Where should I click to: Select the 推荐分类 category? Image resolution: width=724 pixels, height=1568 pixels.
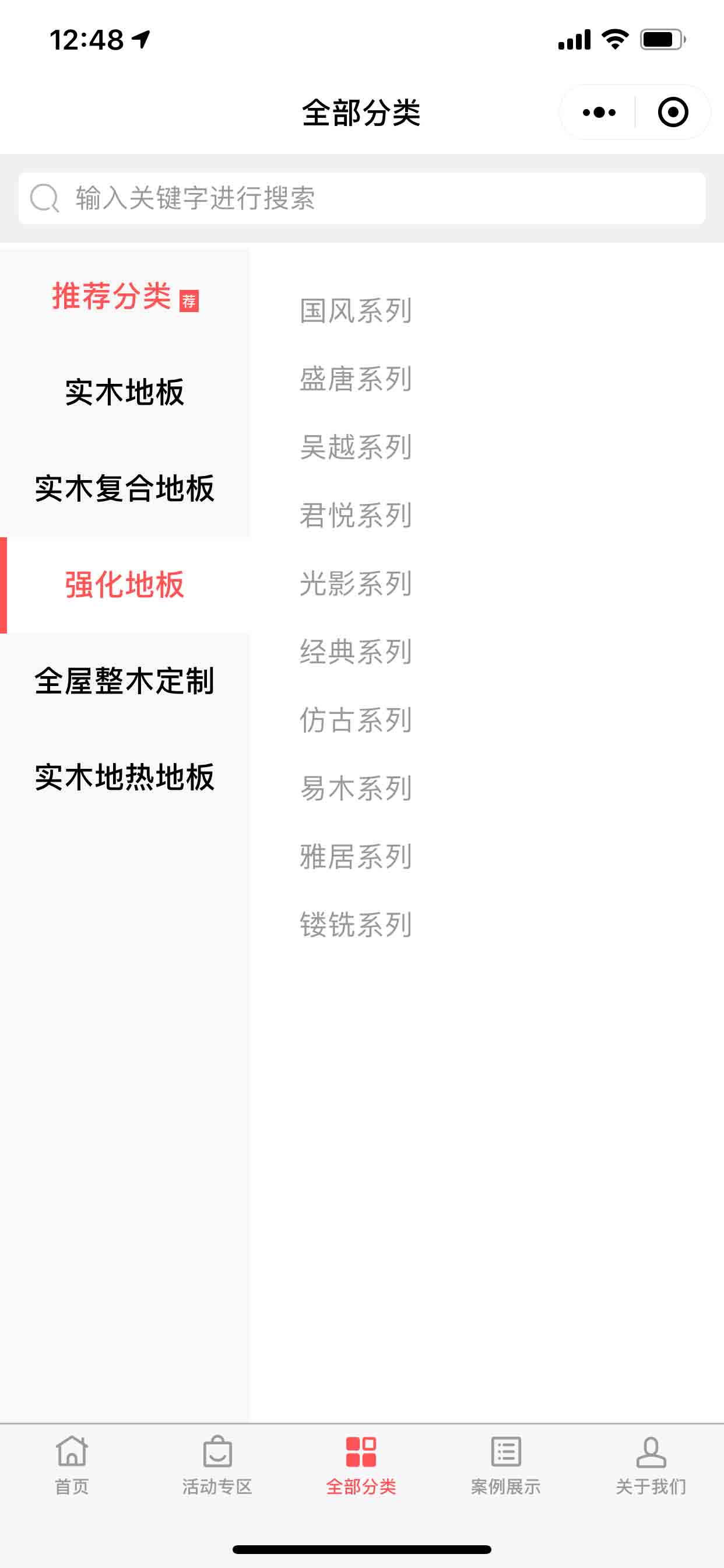click(125, 296)
